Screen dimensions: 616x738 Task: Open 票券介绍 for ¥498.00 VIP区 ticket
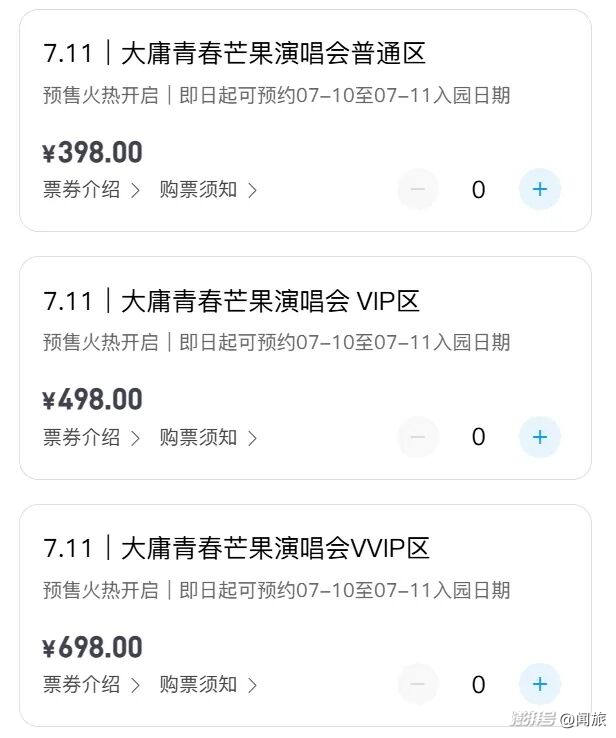tap(92, 437)
